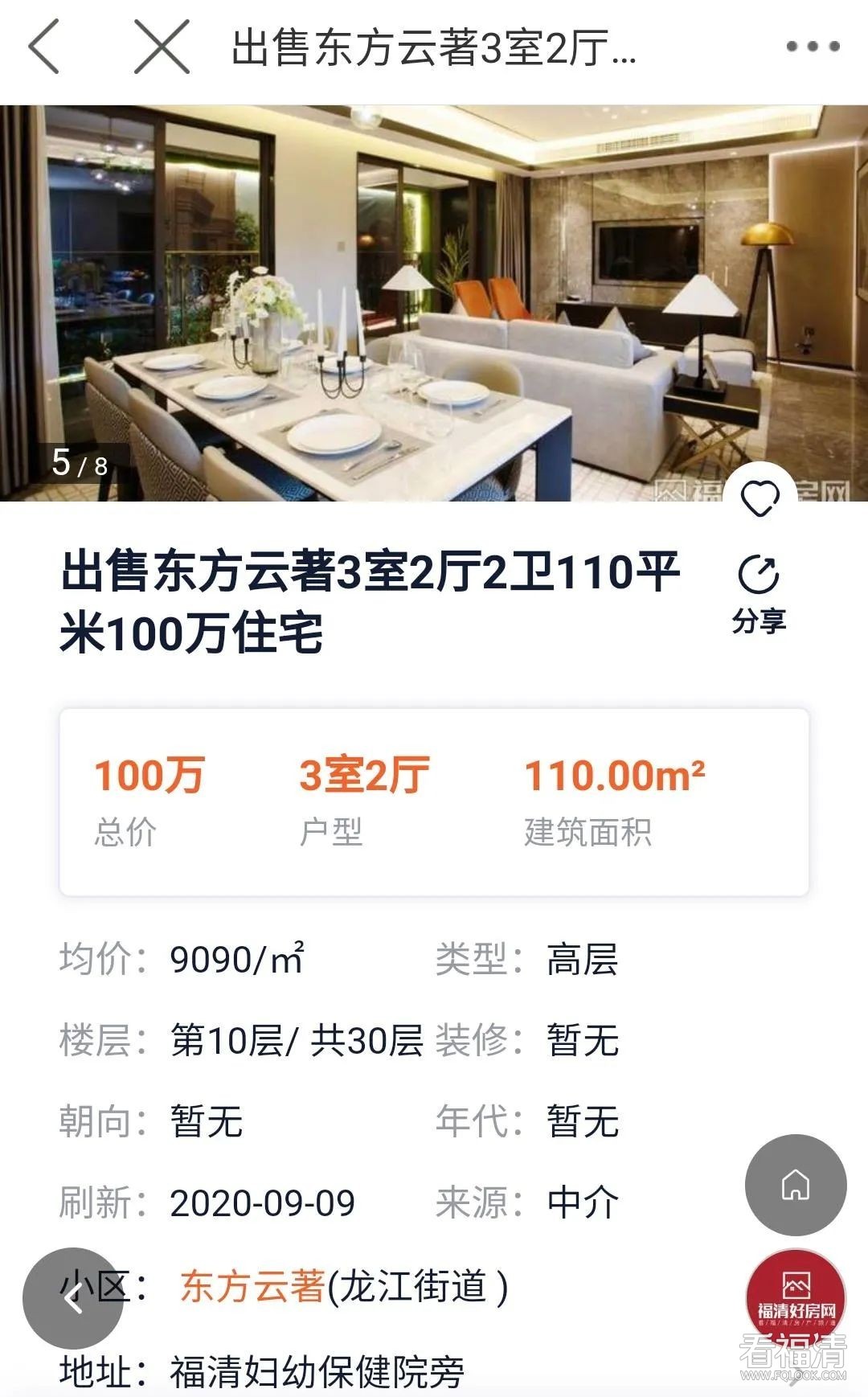Open the three-dot overflow menu
Screen dimensions: 868x1397
coord(813,47)
